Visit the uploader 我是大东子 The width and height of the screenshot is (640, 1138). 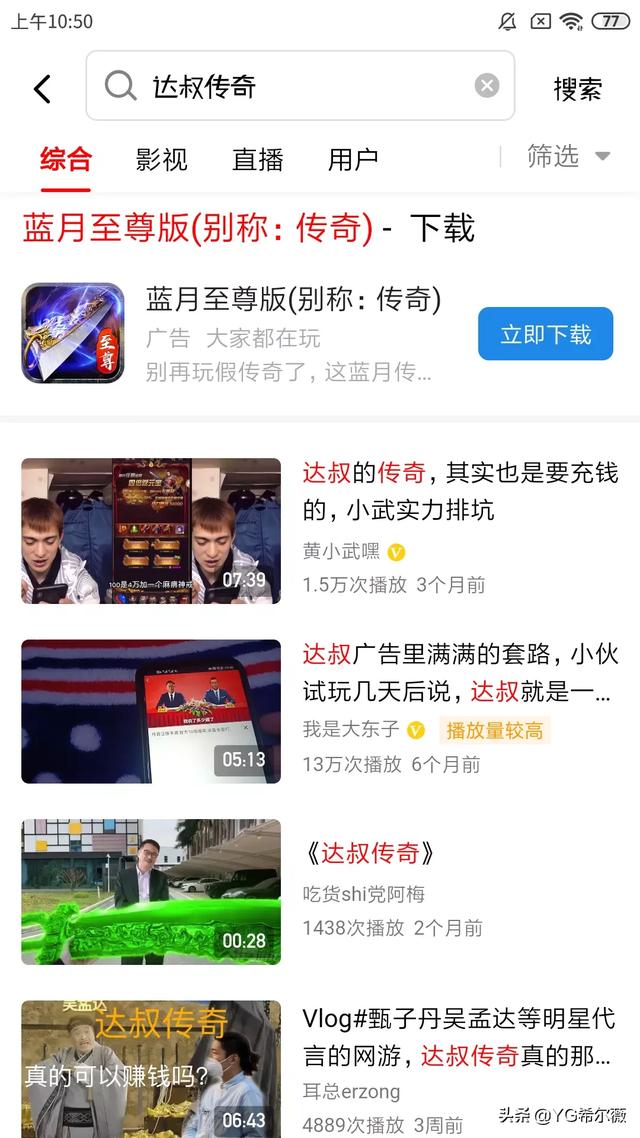click(352, 730)
